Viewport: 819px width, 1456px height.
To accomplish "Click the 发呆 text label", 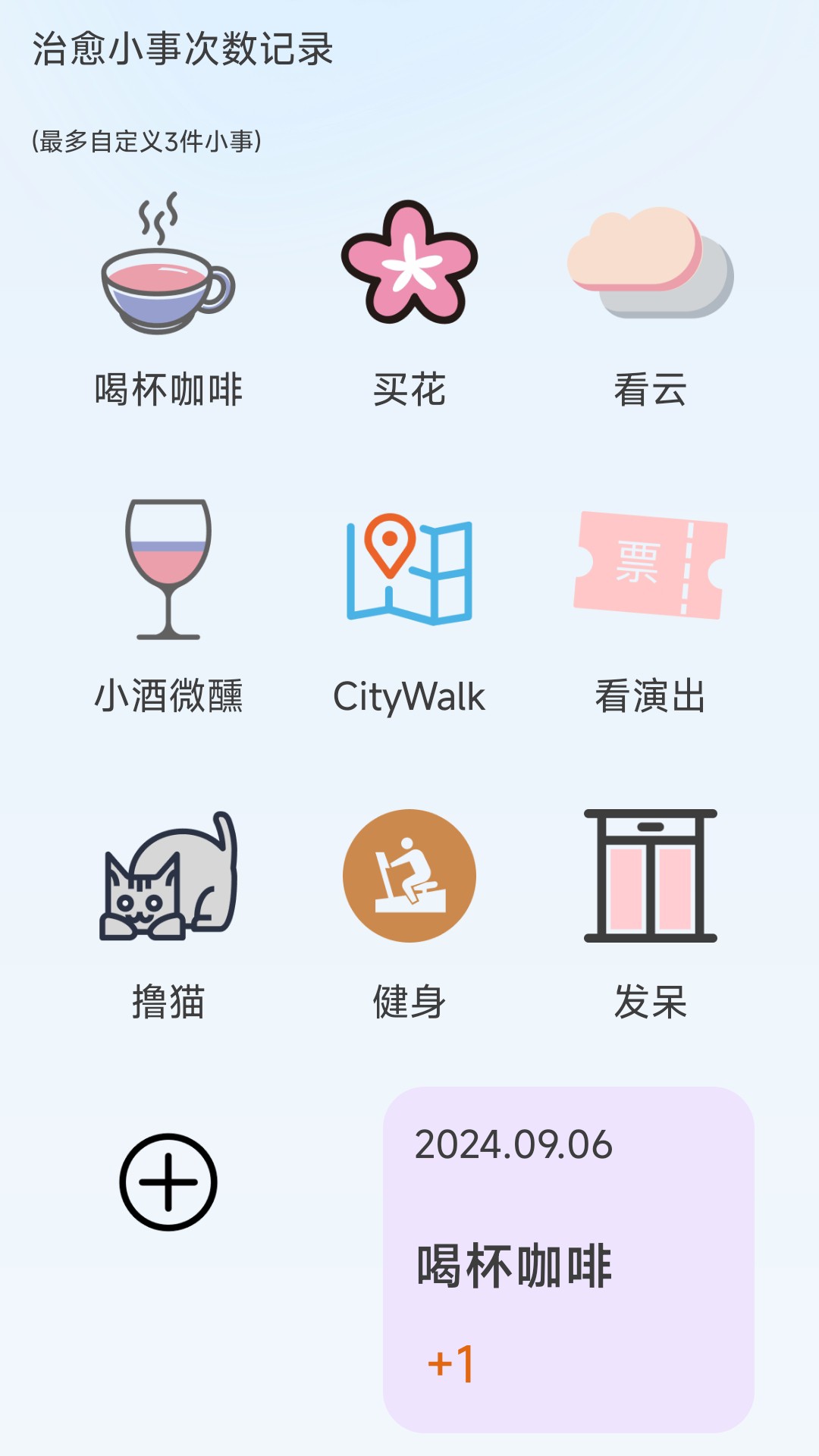I will [x=652, y=1003].
